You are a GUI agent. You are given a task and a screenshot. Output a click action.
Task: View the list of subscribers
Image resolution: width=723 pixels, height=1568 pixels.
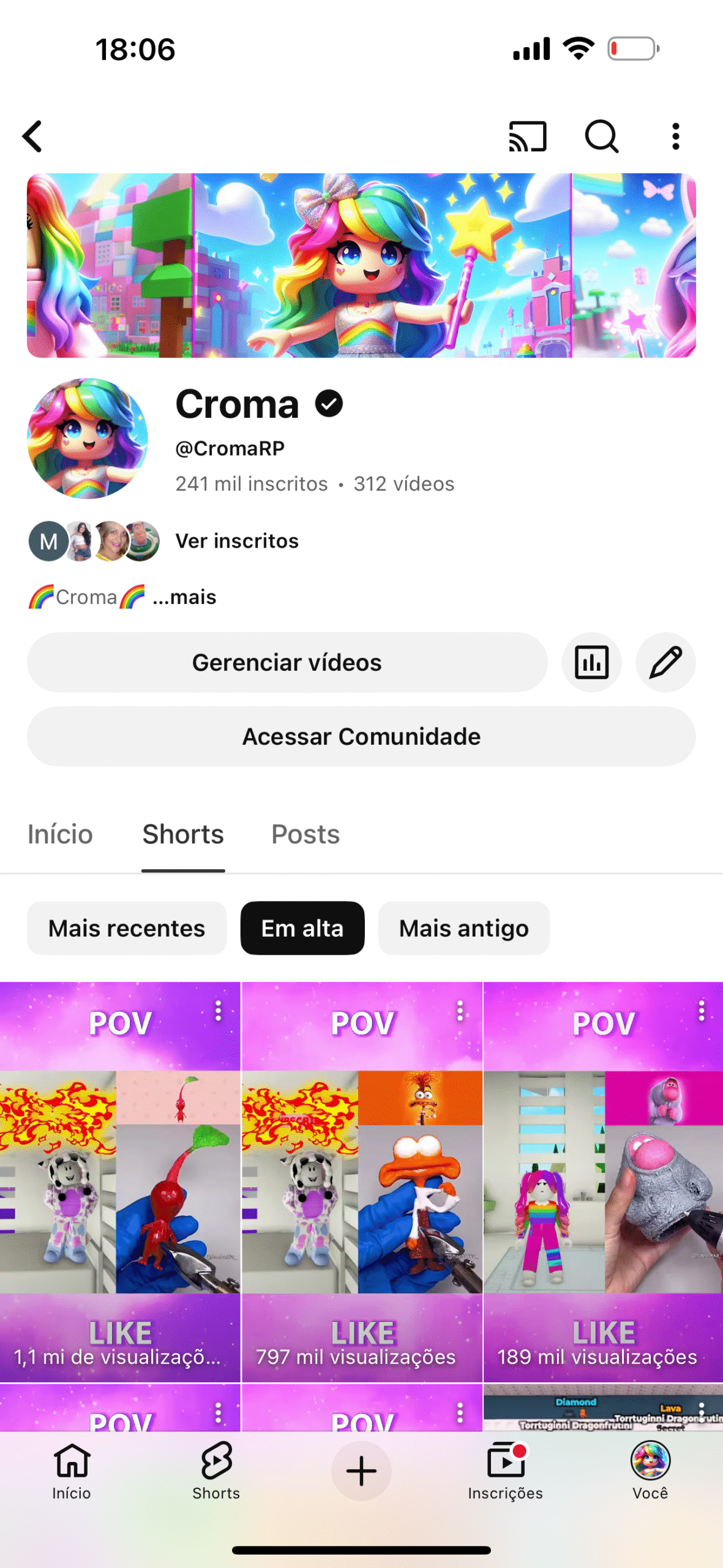click(237, 541)
